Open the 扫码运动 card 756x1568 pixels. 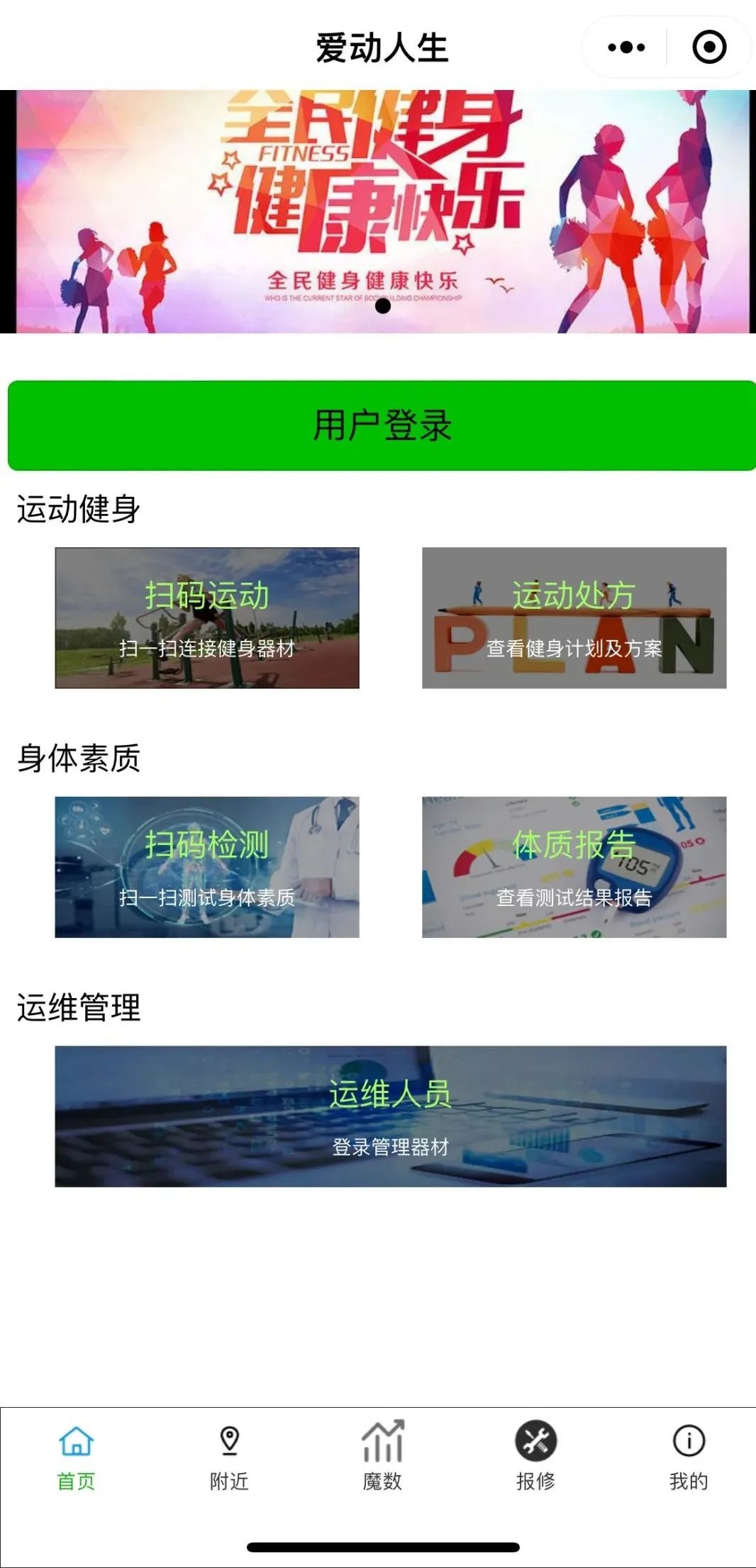click(x=207, y=617)
